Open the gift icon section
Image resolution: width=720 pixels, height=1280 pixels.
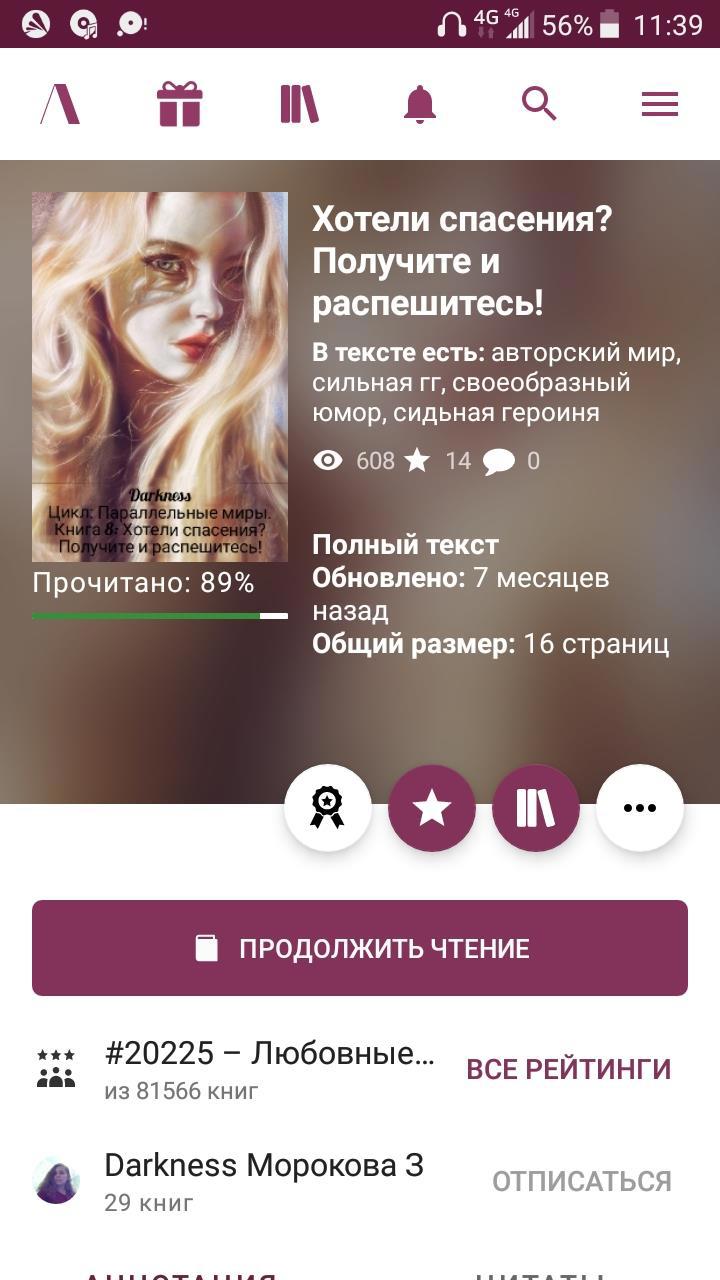click(x=180, y=104)
